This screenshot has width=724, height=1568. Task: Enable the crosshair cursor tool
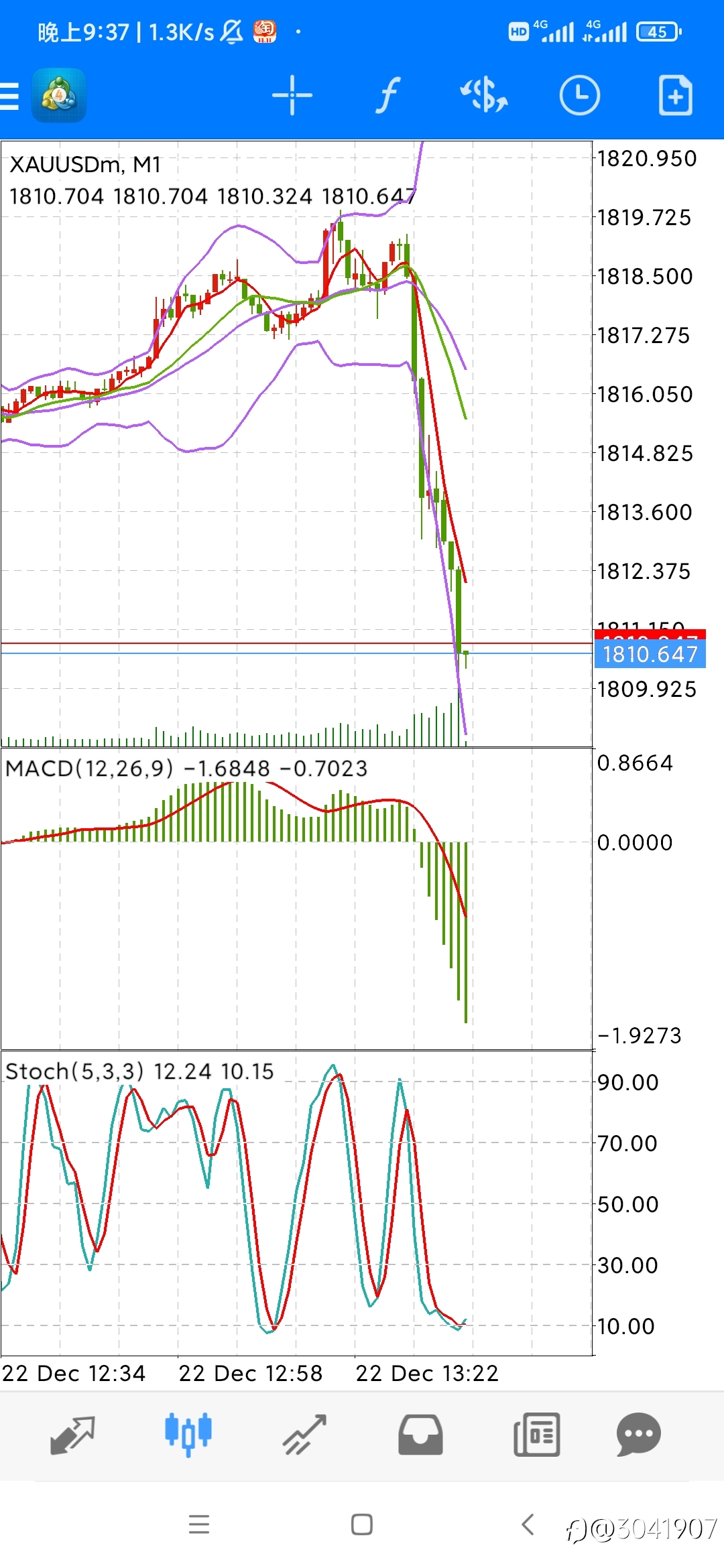292,95
